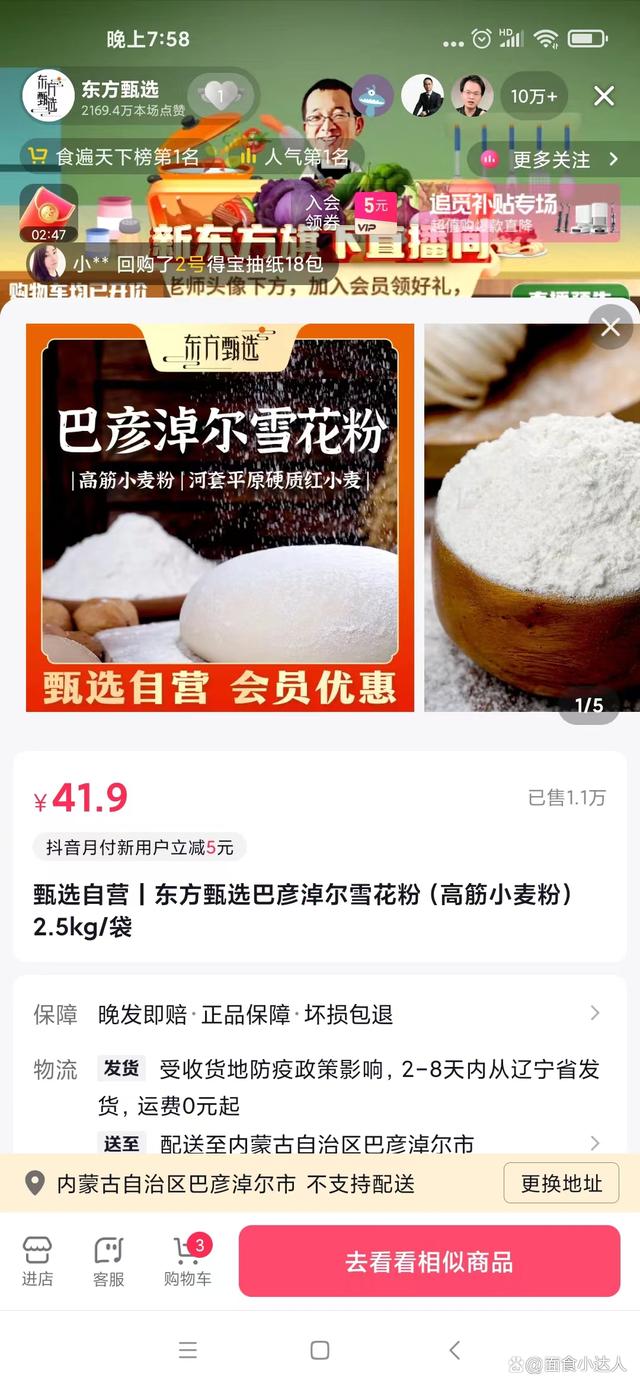
Task: Tap 去看看相似商品 button
Action: click(x=429, y=1261)
